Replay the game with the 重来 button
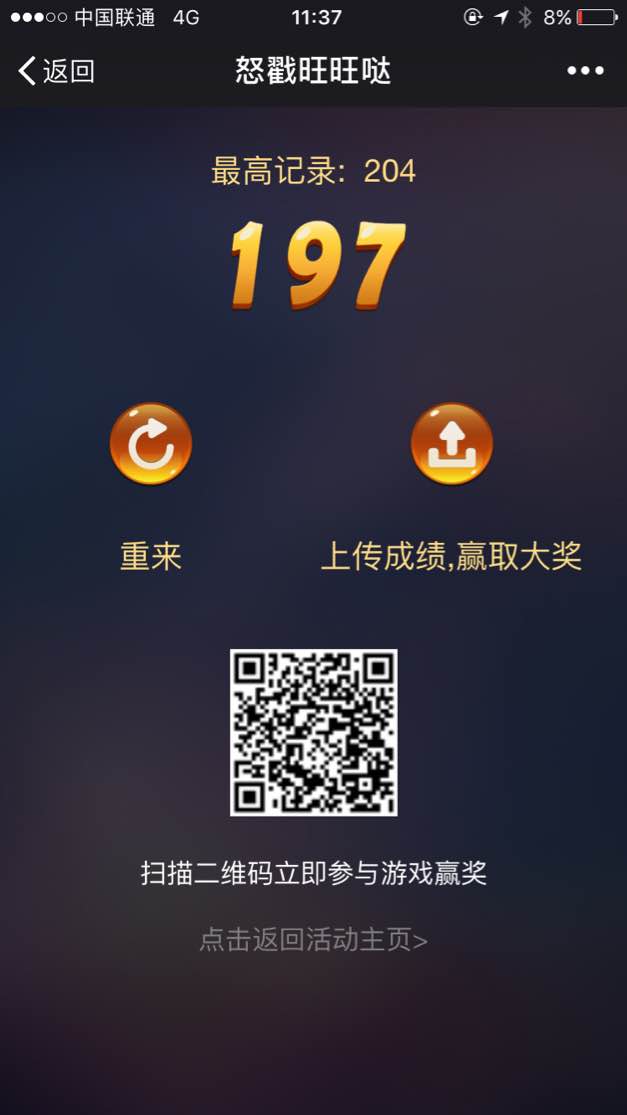 [151, 444]
